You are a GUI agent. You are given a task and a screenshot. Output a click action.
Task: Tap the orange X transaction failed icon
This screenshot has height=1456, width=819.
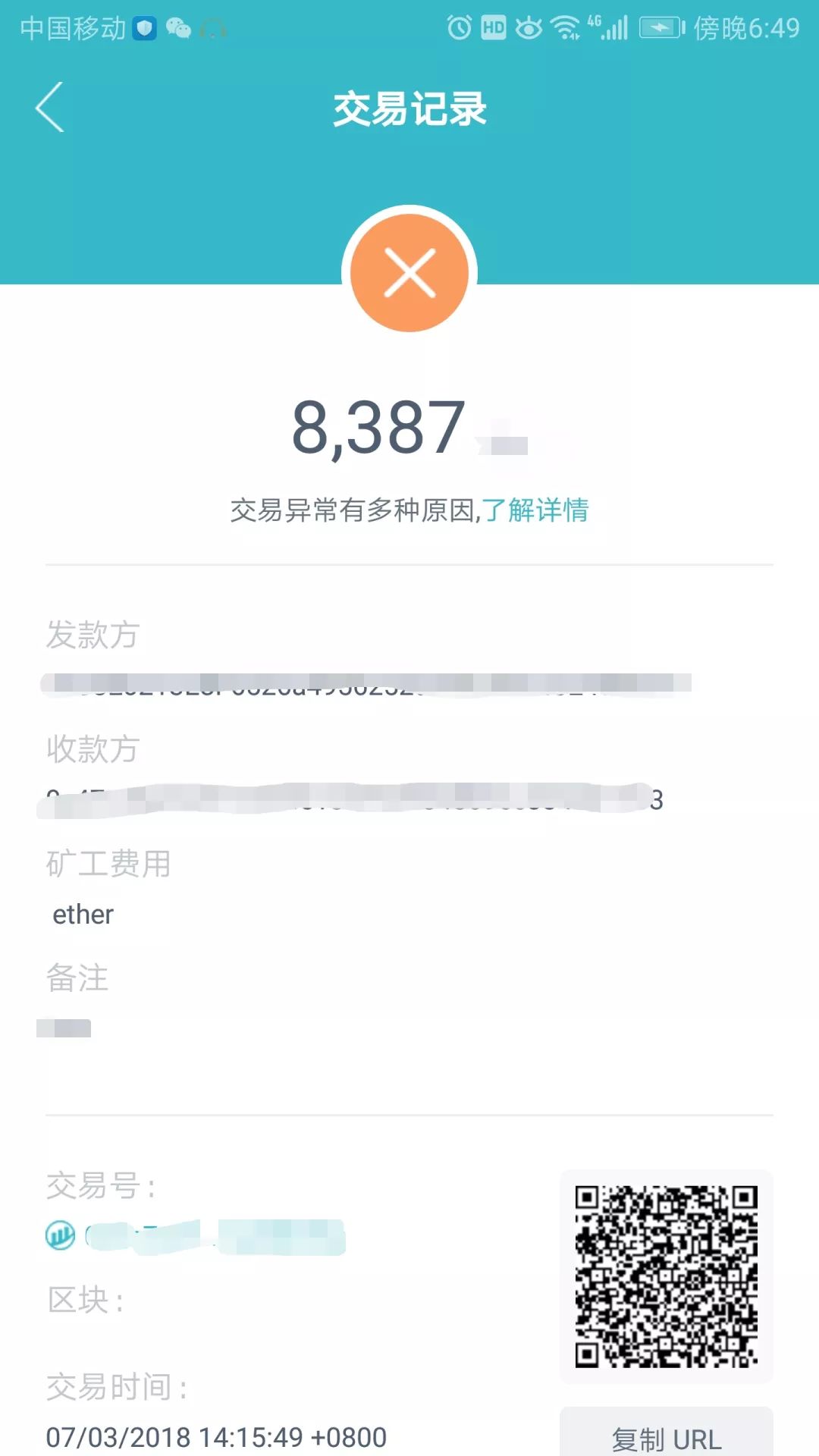[409, 273]
